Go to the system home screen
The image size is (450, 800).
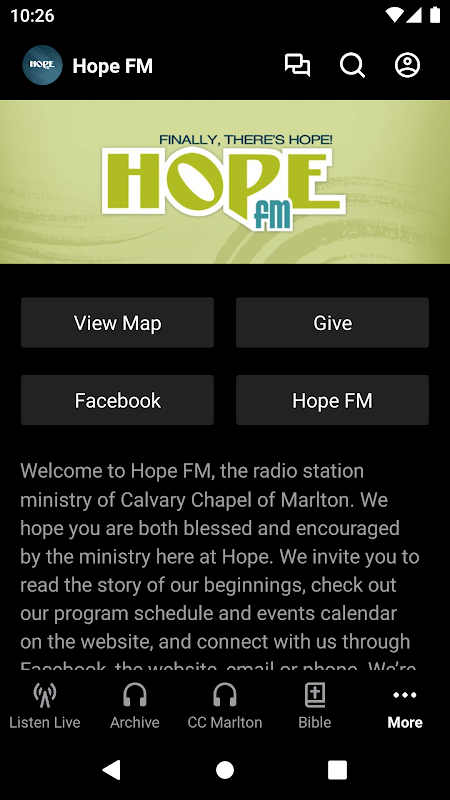(x=225, y=769)
